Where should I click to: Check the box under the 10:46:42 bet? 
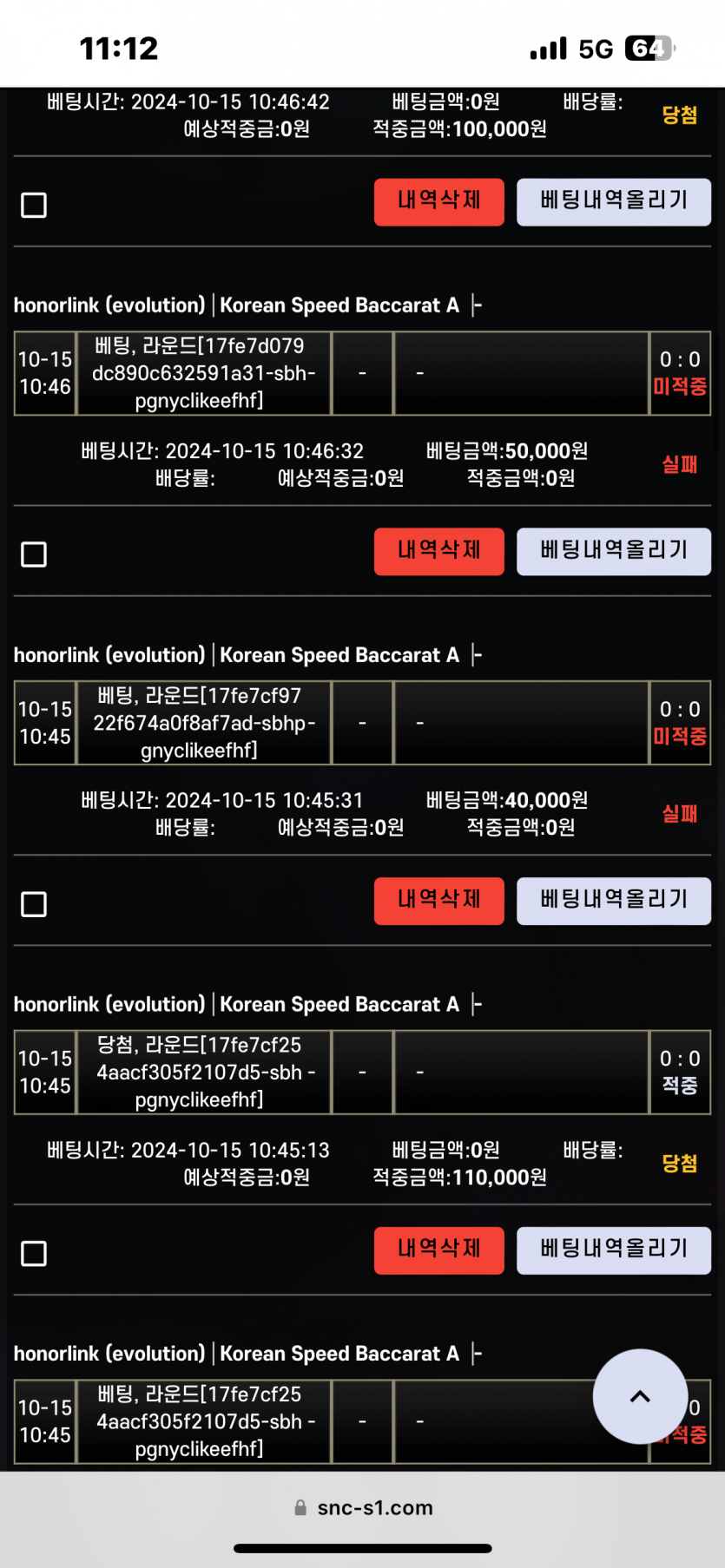coord(34,205)
